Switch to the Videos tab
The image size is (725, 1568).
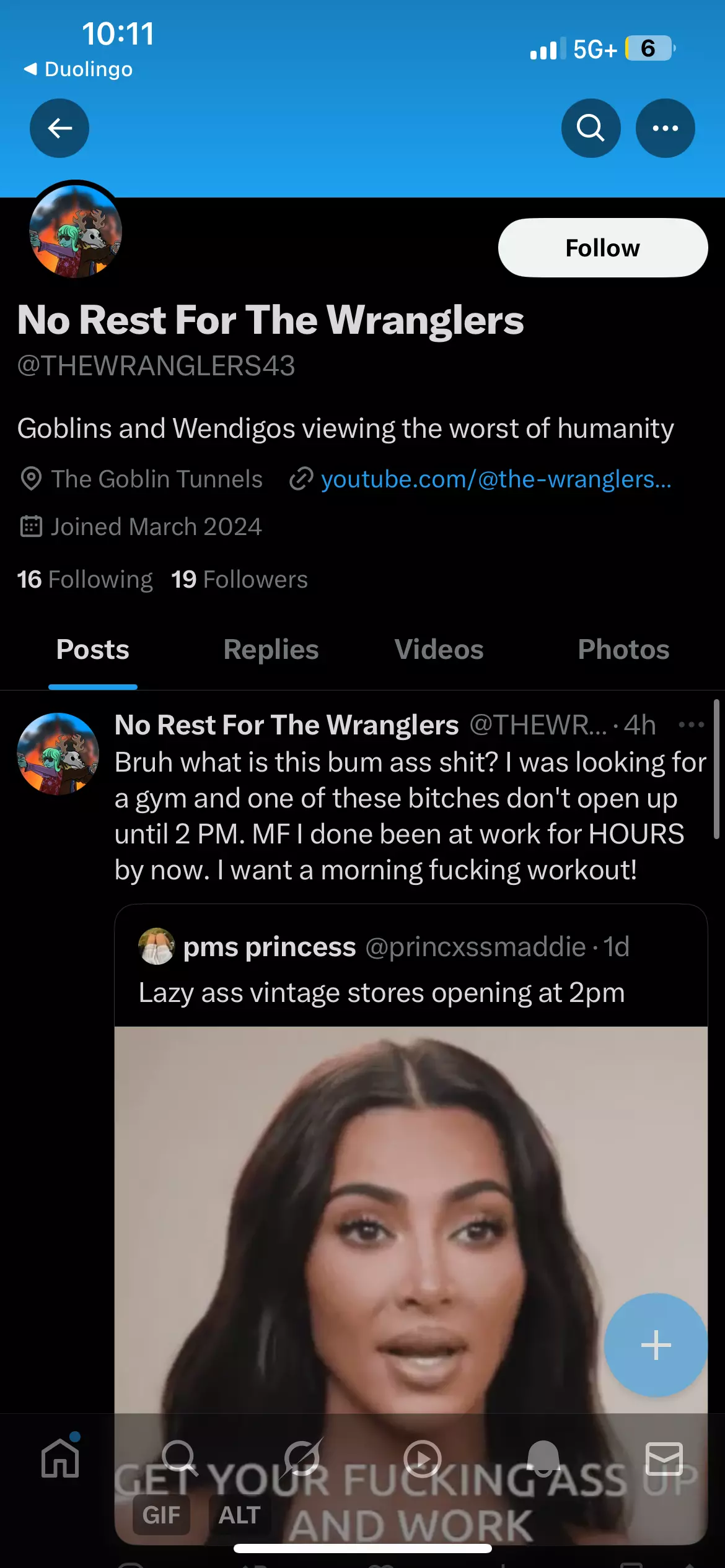click(439, 650)
